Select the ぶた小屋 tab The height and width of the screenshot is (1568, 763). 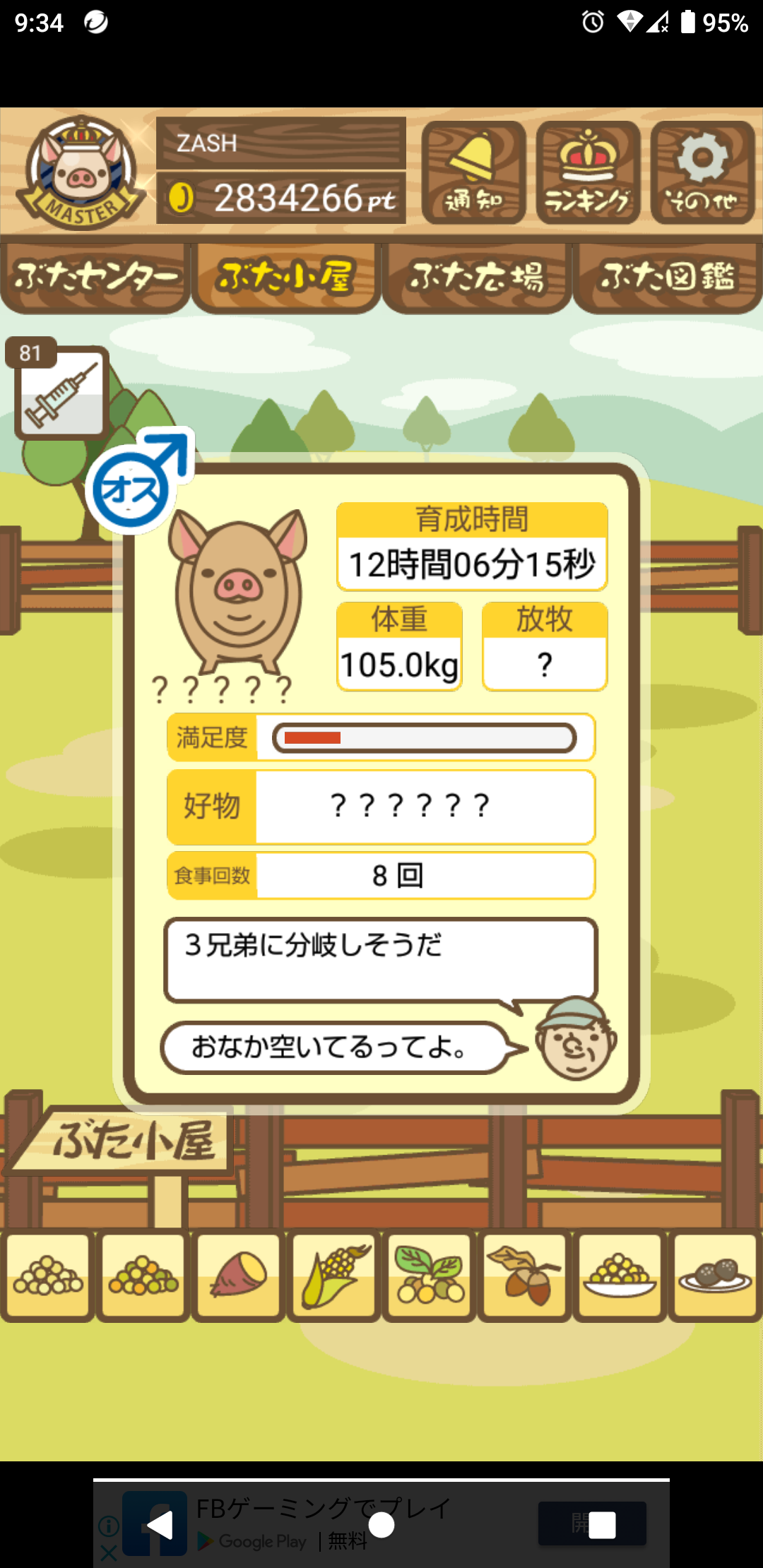point(286,278)
